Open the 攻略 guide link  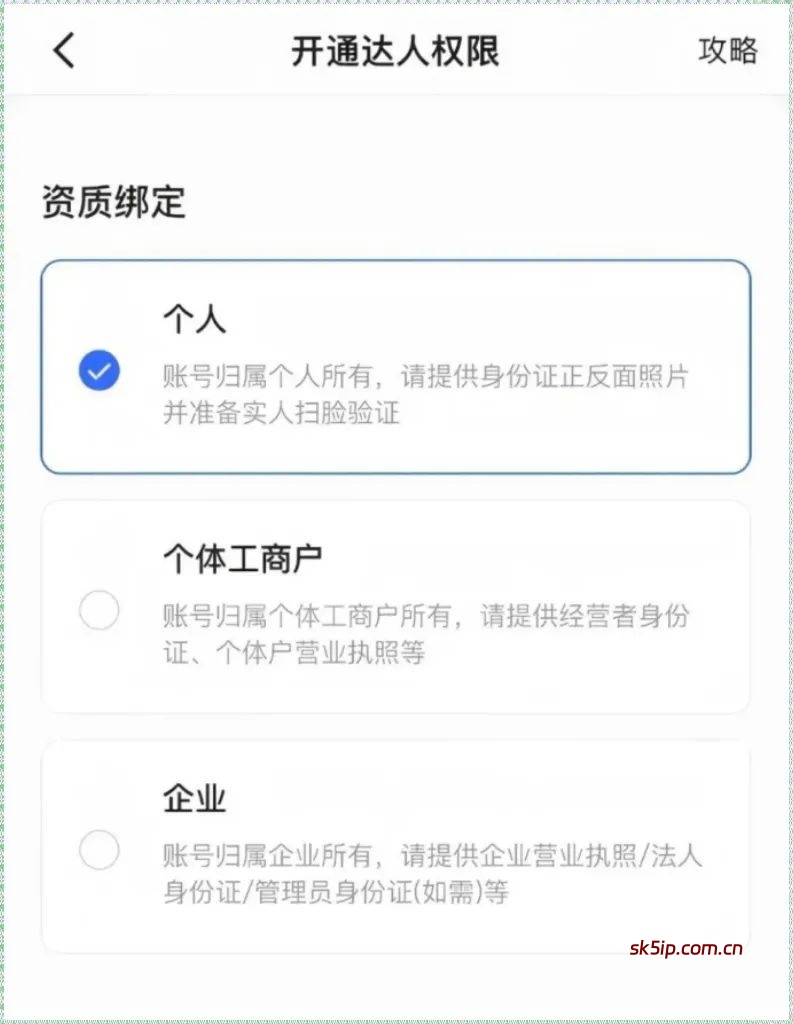[729, 52]
